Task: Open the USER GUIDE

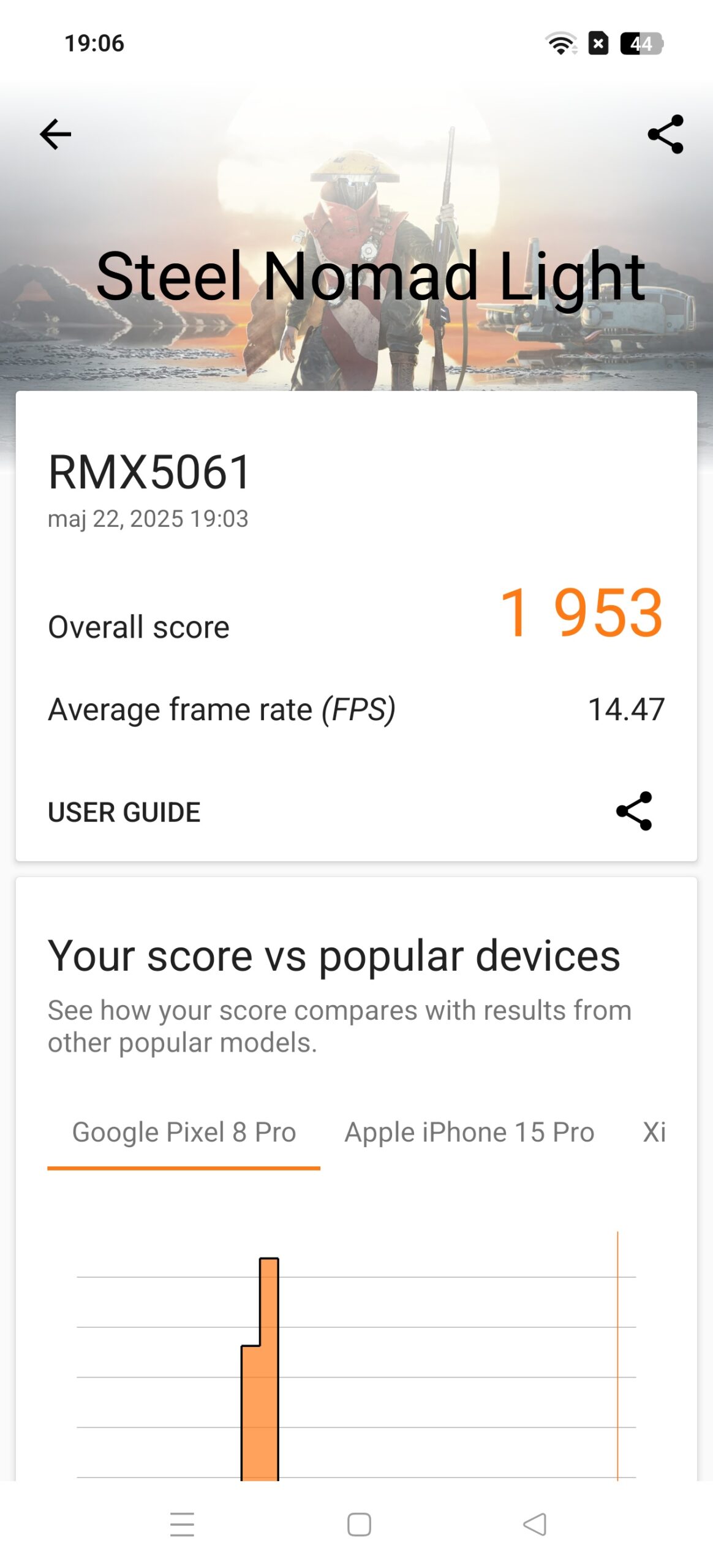Action: coord(124,812)
